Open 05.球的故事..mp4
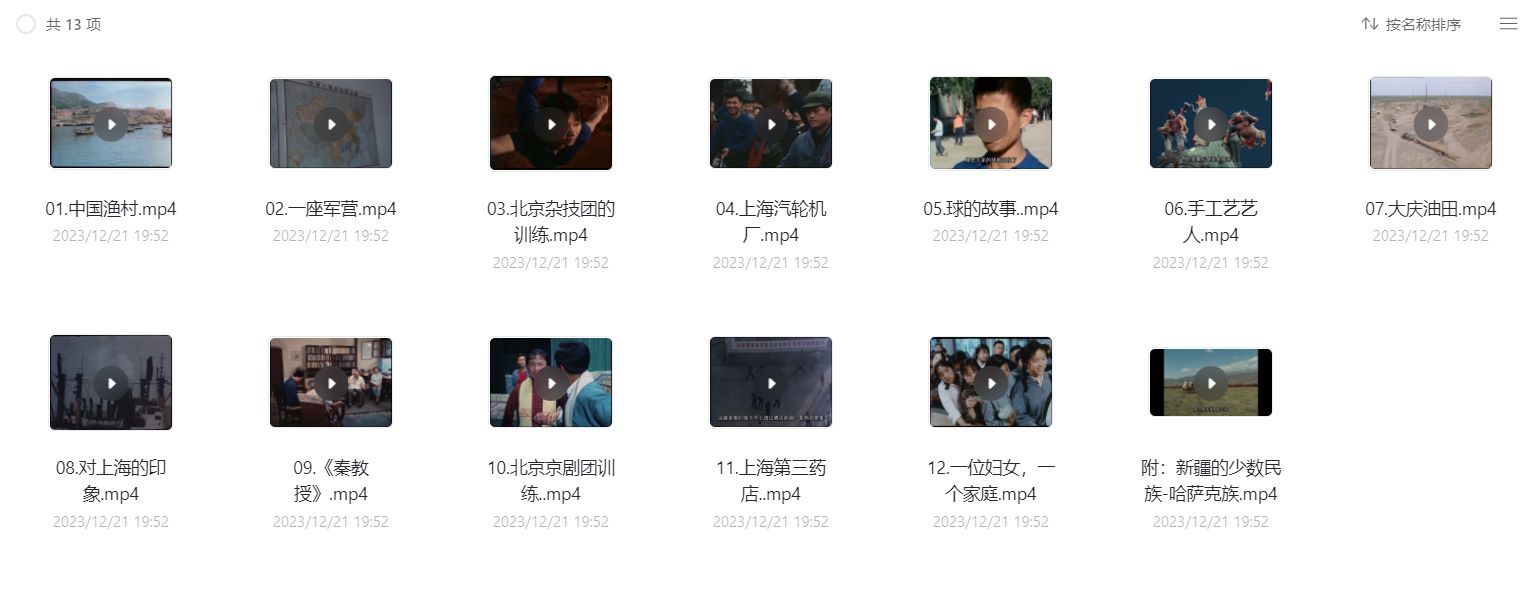 pyautogui.click(x=991, y=124)
